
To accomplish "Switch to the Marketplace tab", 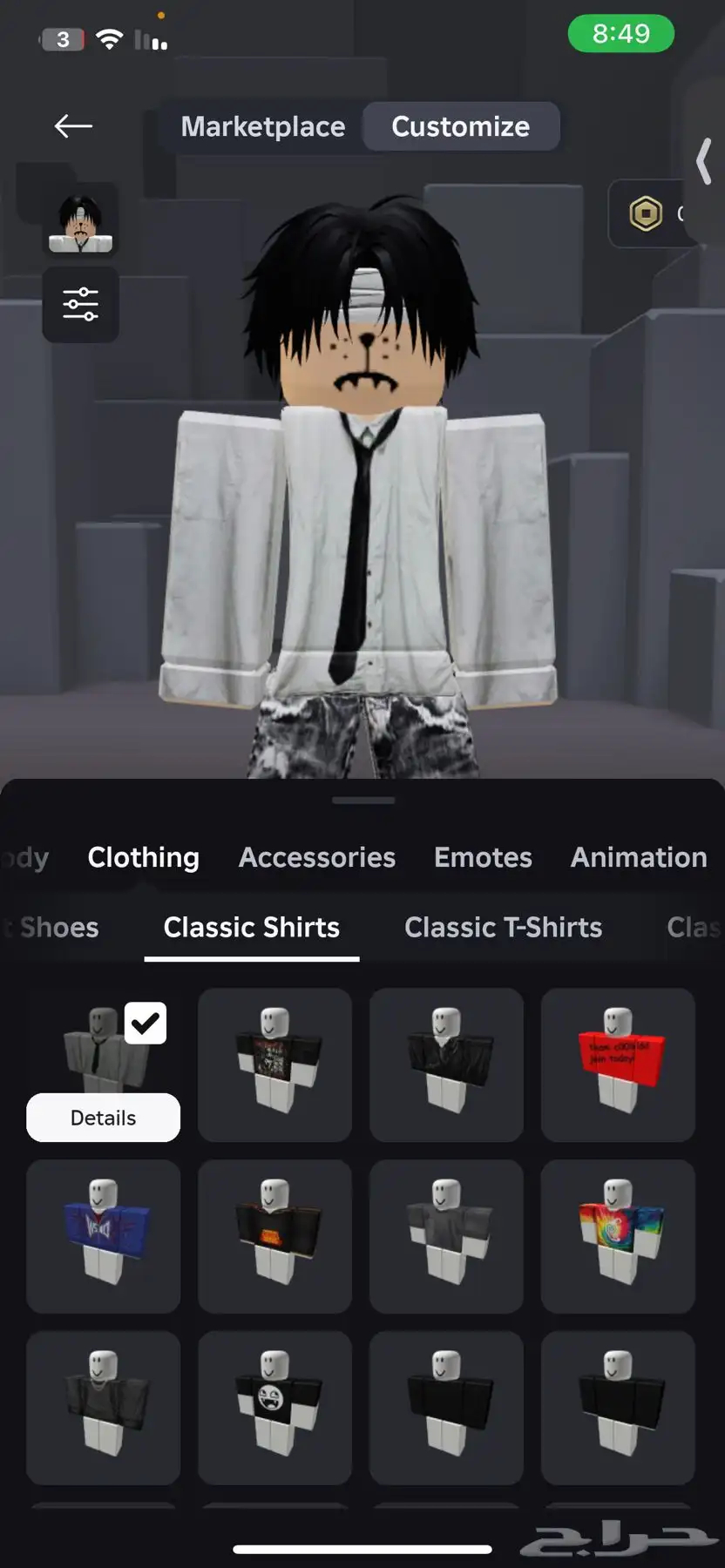I will click(x=262, y=127).
